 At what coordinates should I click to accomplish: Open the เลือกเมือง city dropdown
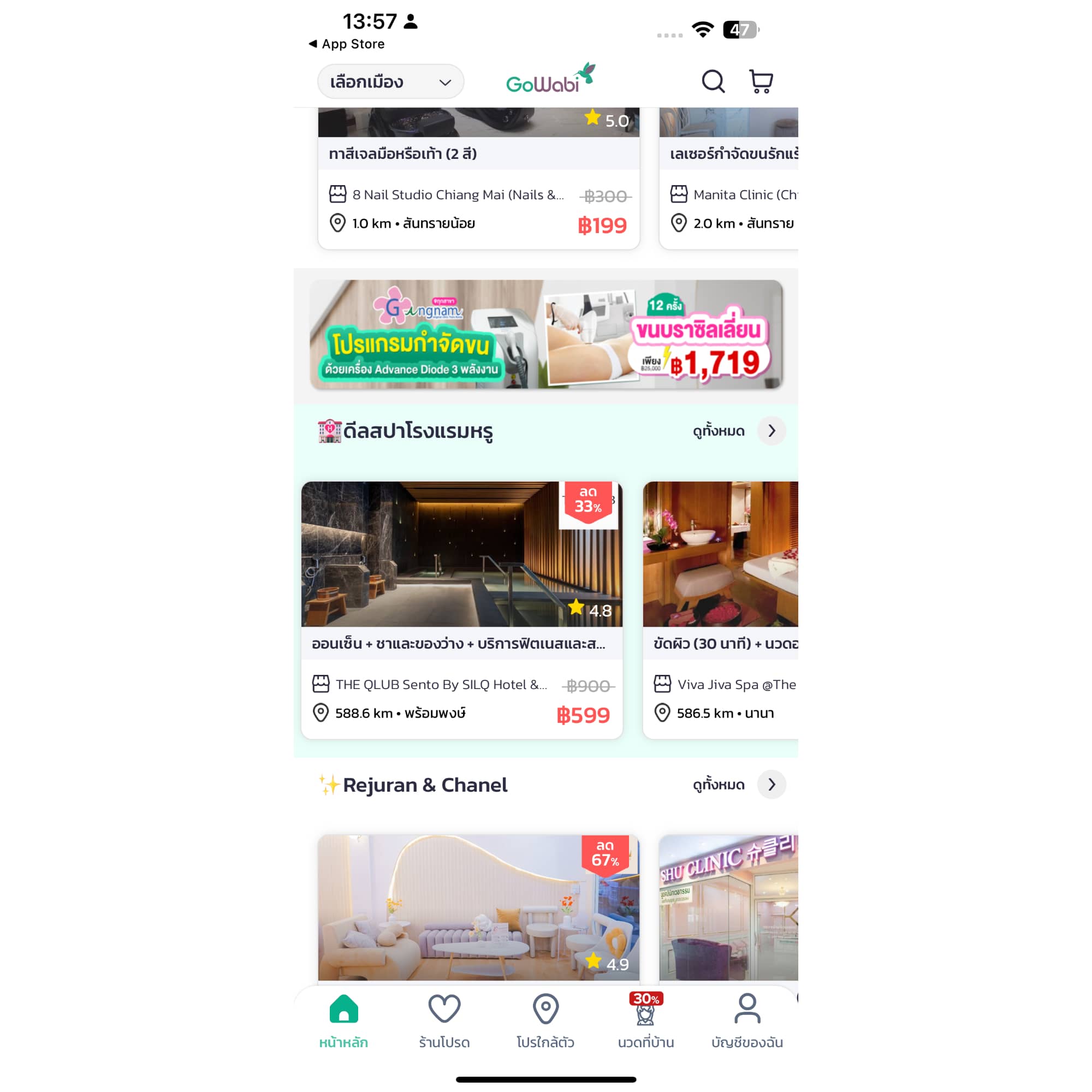390,82
